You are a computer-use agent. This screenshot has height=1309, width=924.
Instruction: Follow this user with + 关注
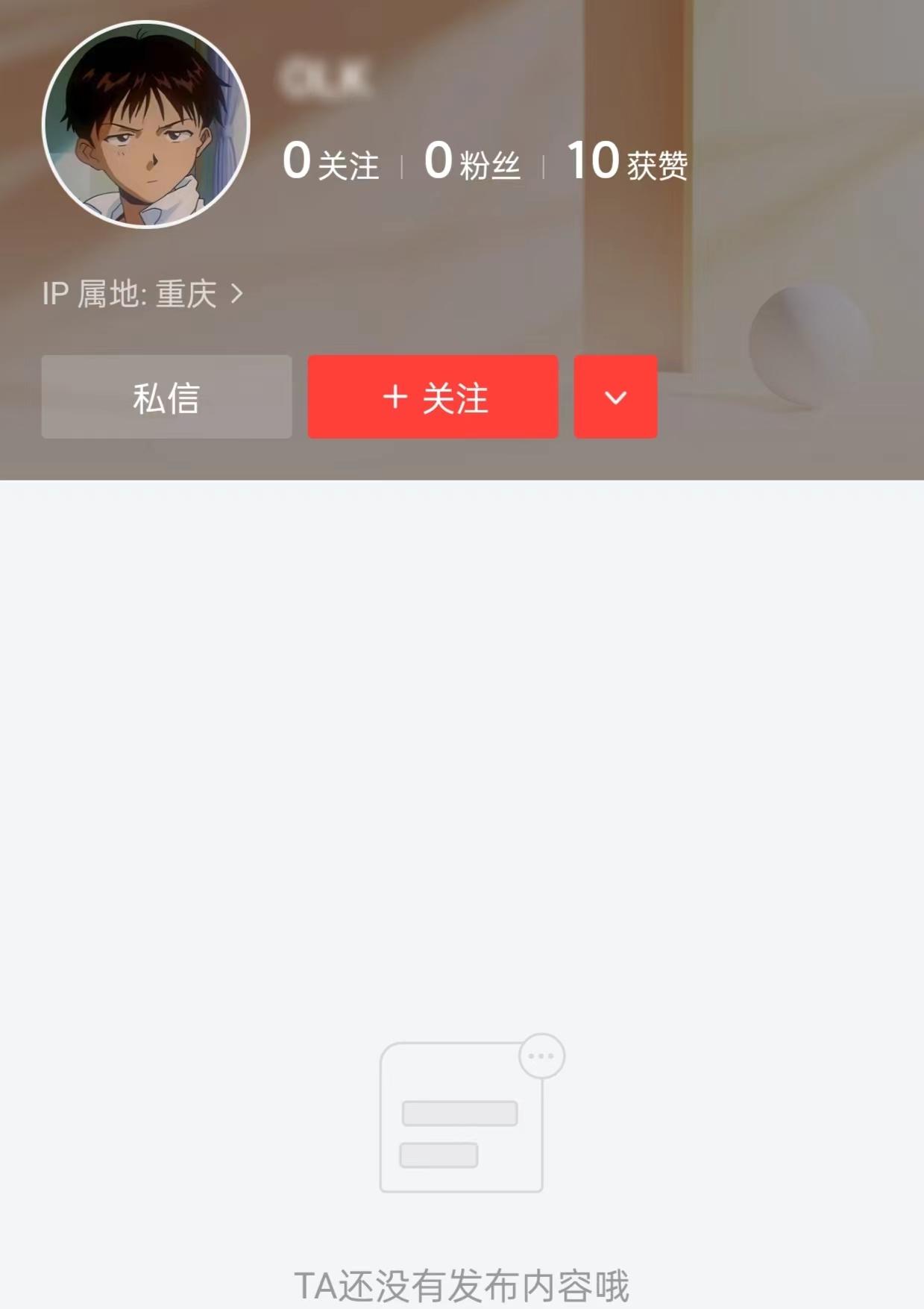[433, 397]
